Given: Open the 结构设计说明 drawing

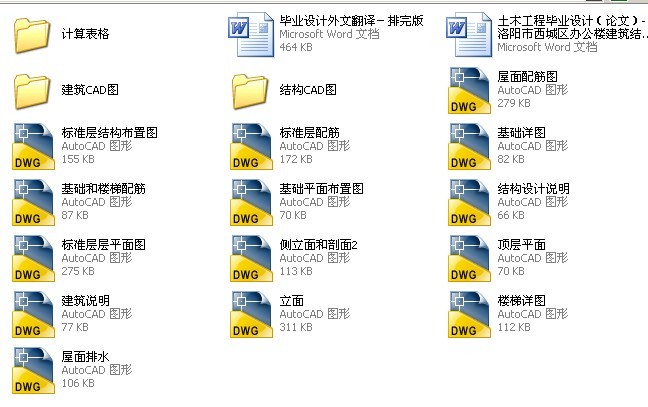Looking at the screenshot, I should pos(468,202).
